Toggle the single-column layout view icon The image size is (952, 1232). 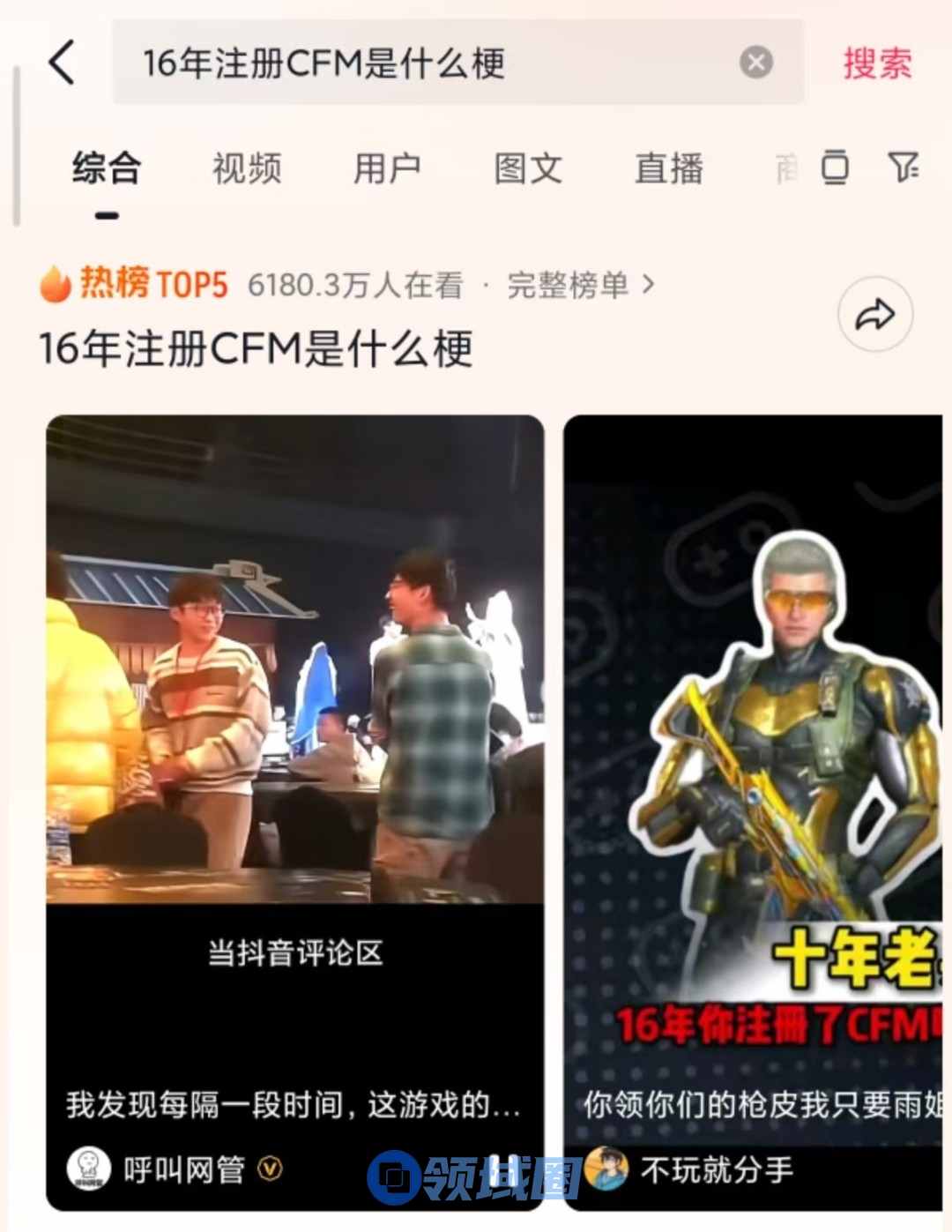pos(835,167)
